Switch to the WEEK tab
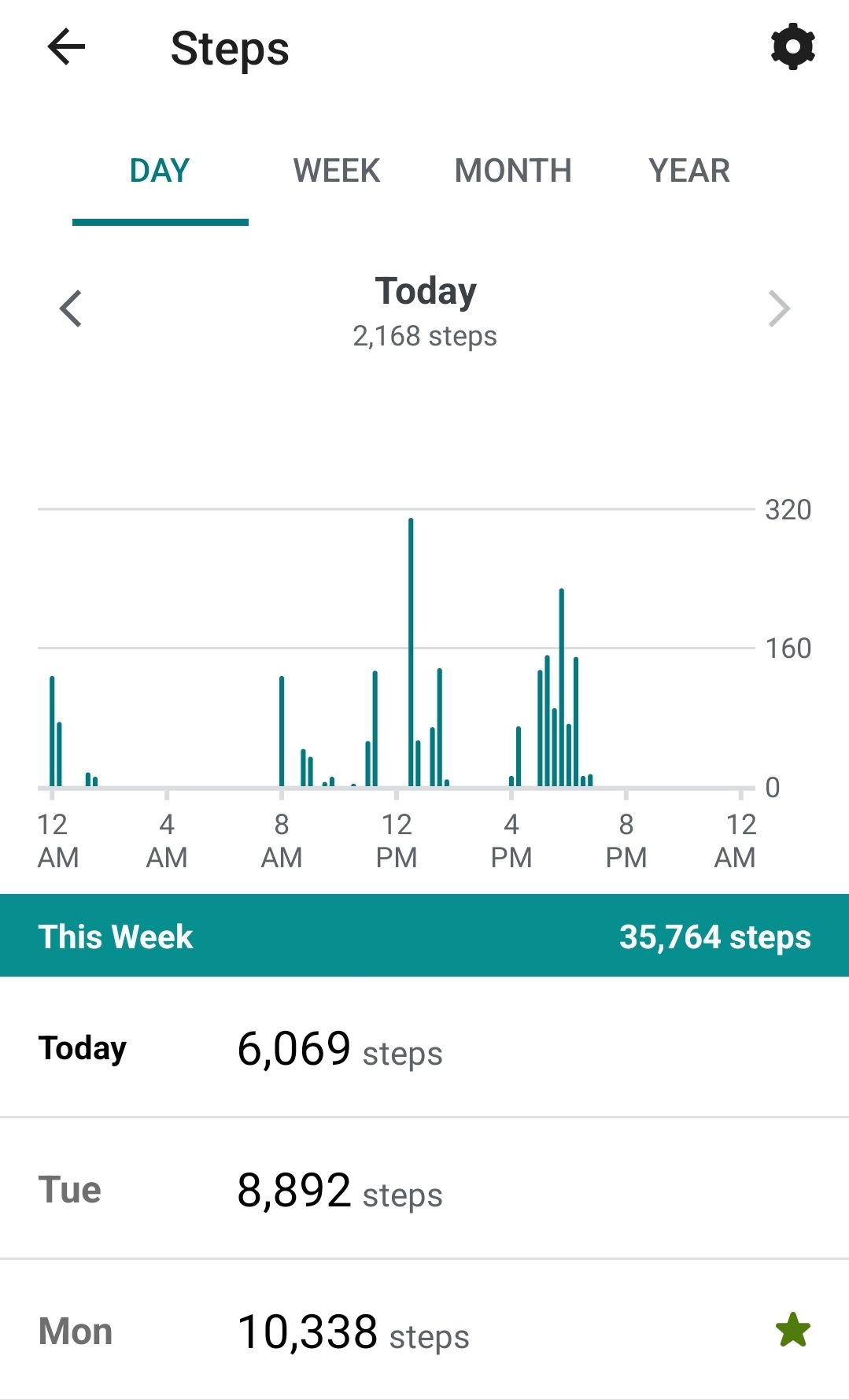Viewport: 849px width, 1400px height. (x=337, y=171)
